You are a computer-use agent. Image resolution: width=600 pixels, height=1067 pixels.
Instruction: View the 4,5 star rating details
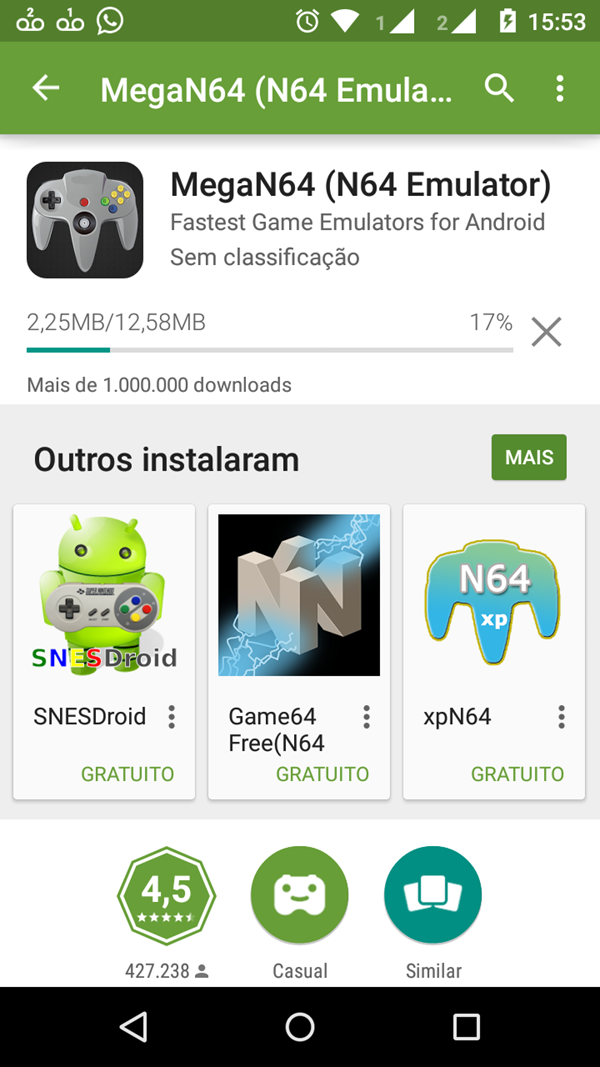click(x=167, y=897)
